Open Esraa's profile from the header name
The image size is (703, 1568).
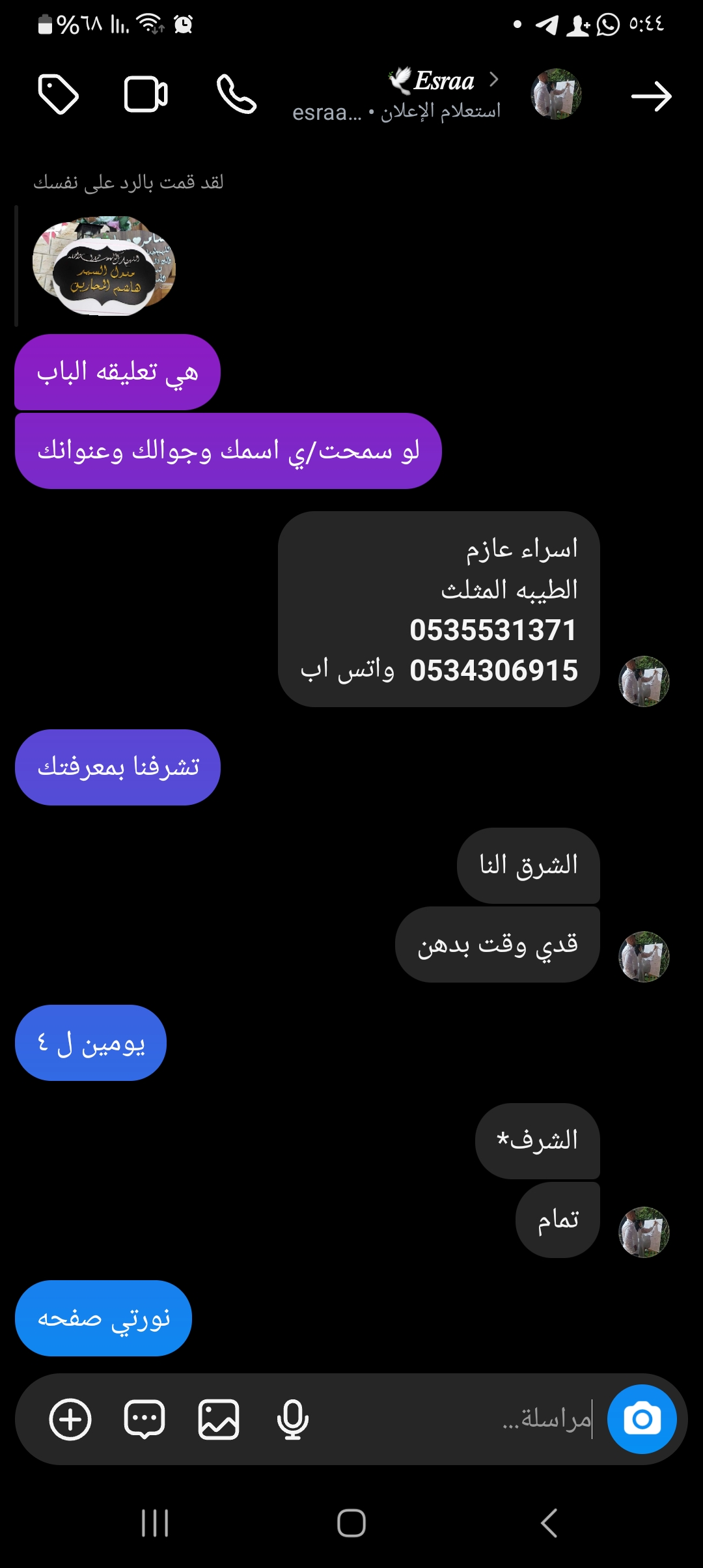444,81
